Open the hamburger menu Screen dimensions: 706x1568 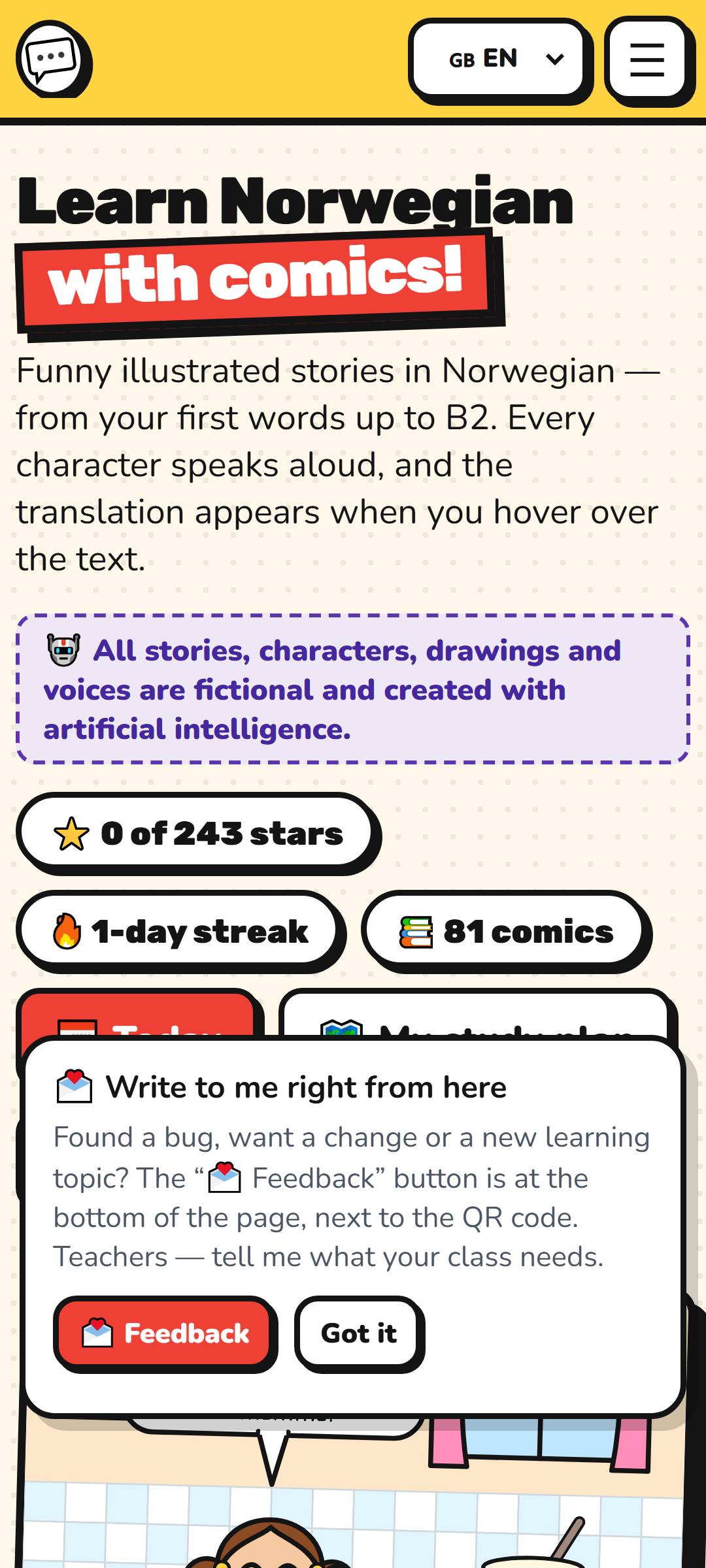tap(647, 59)
